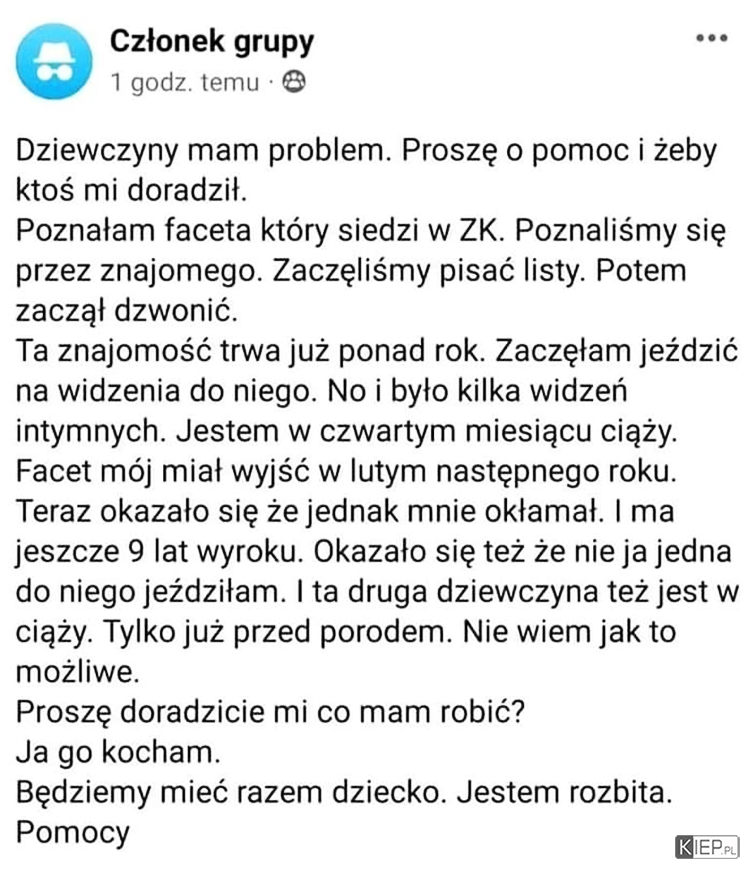Open the post's three-dot overflow menu
Image resolution: width=750 pixels, height=869 pixels.
click(x=711, y=39)
